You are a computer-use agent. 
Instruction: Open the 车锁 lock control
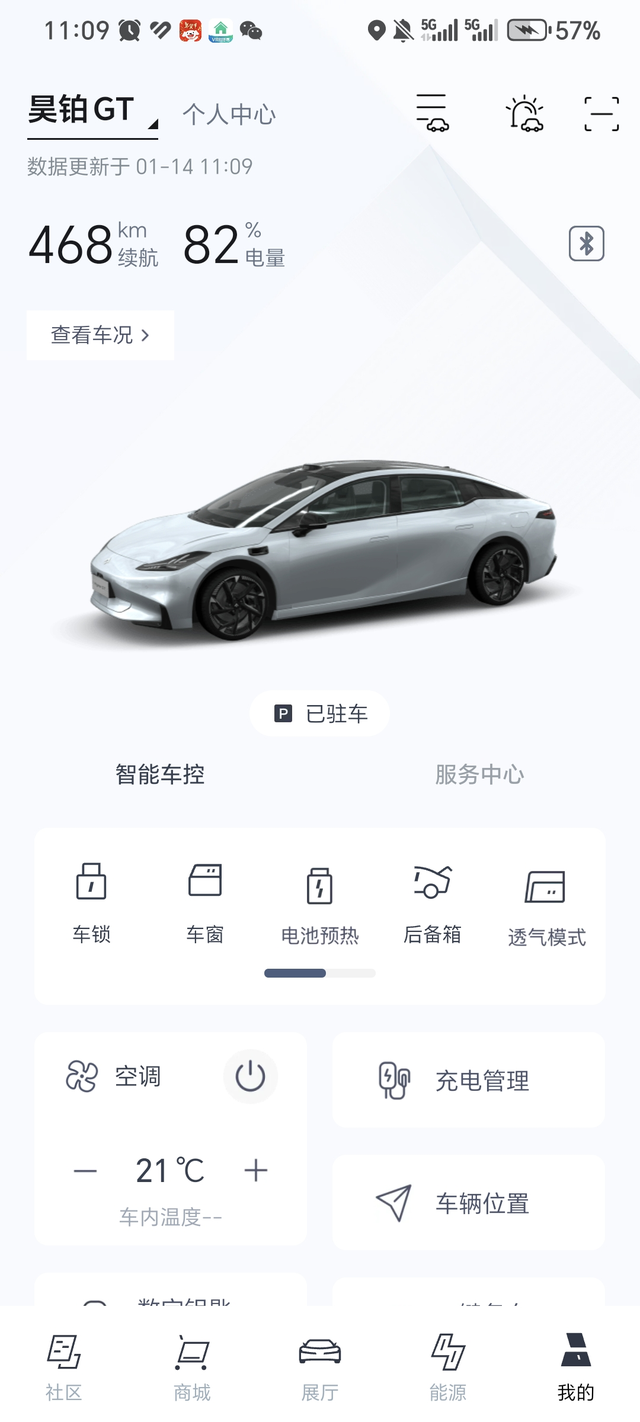[91, 903]
